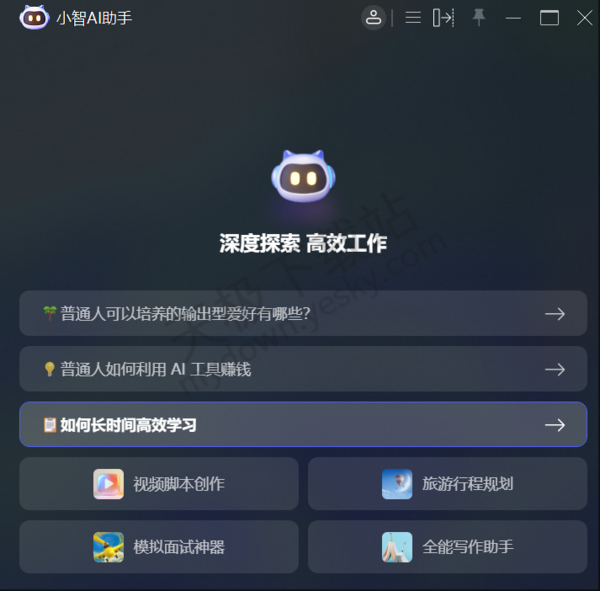
Task: Minimize the 小智AI助手 window
Action: [513, 17]
